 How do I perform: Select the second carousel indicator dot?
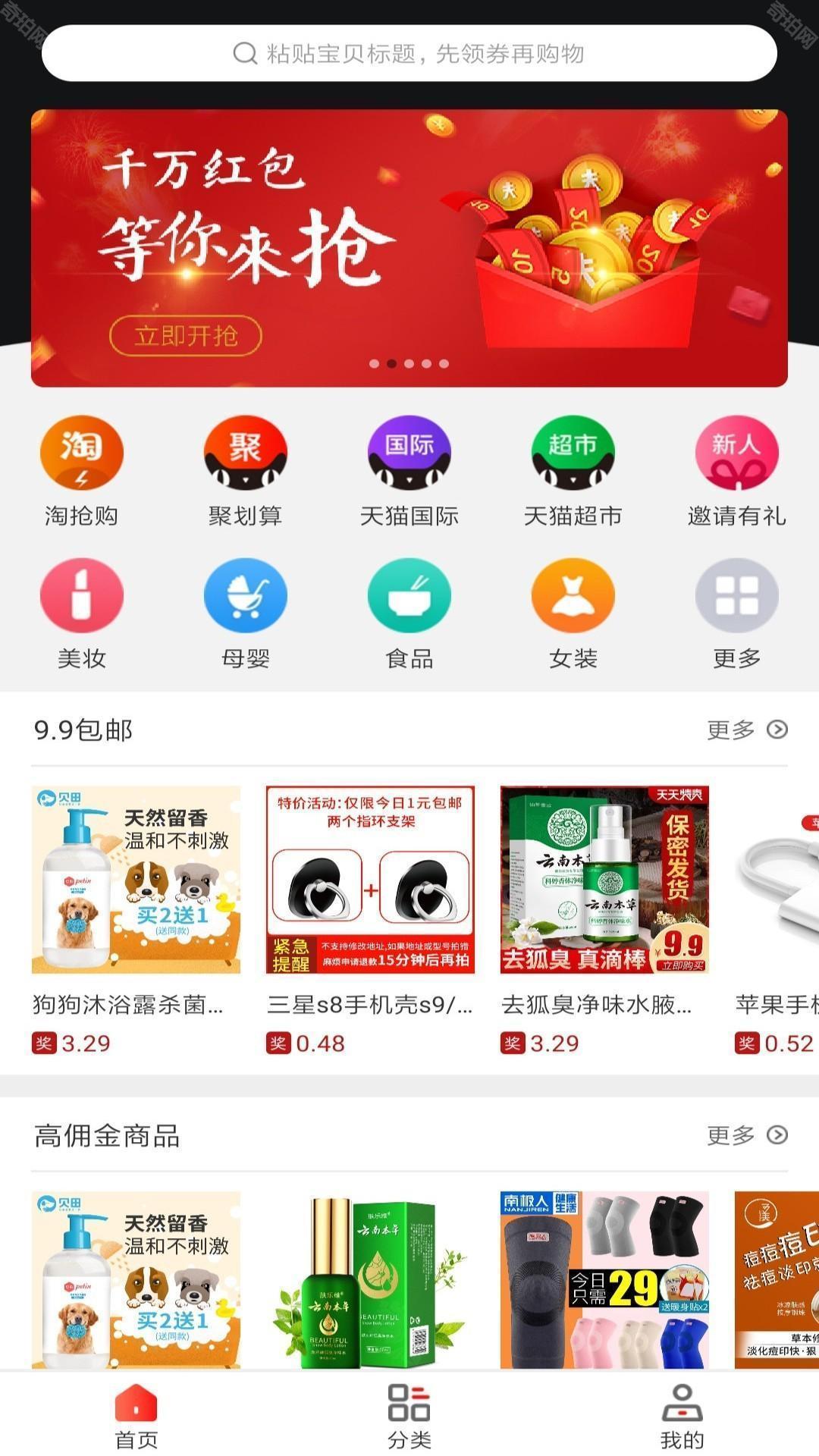coord(392,365)
